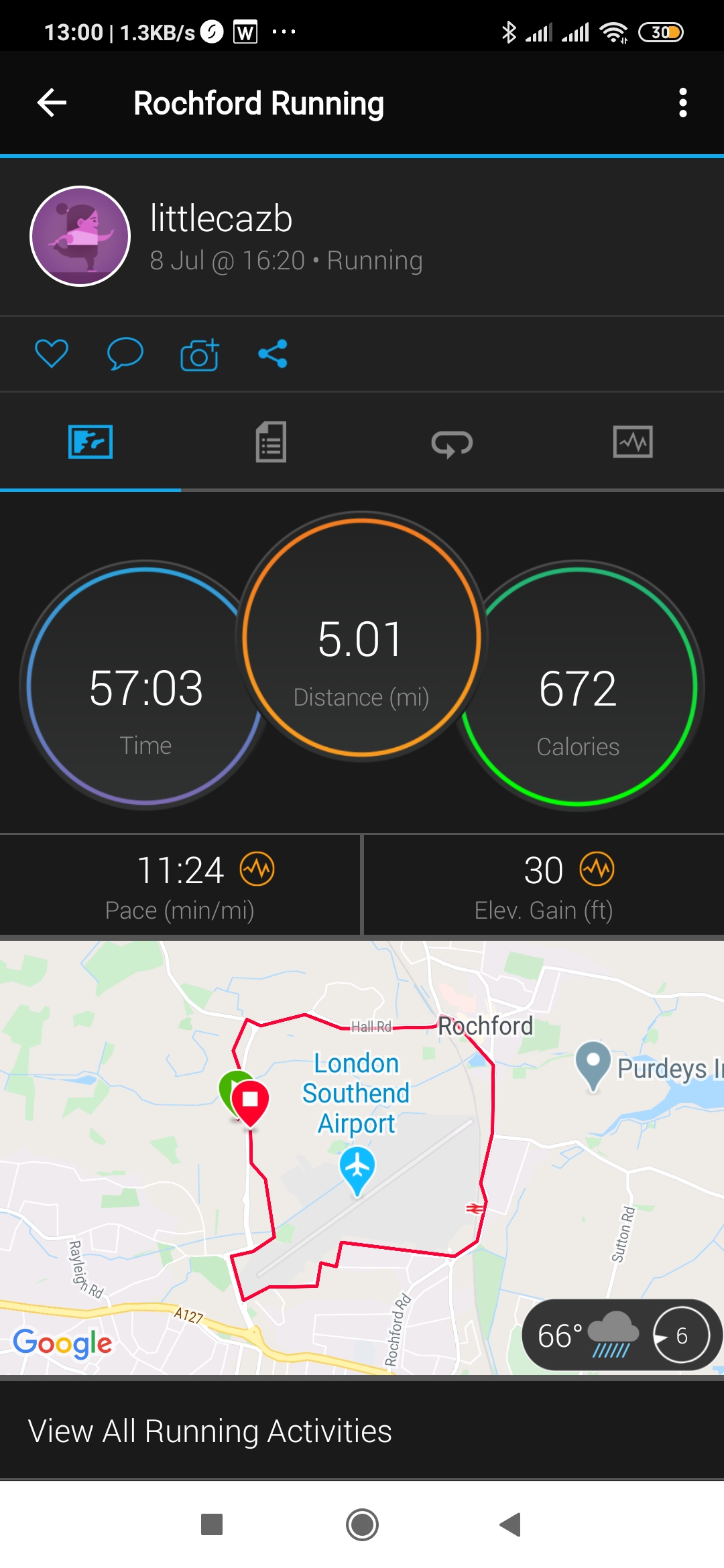Go back using the top arrow
Image resolution: width=724 pixels, height=1568 pixels.
point(52,103)
